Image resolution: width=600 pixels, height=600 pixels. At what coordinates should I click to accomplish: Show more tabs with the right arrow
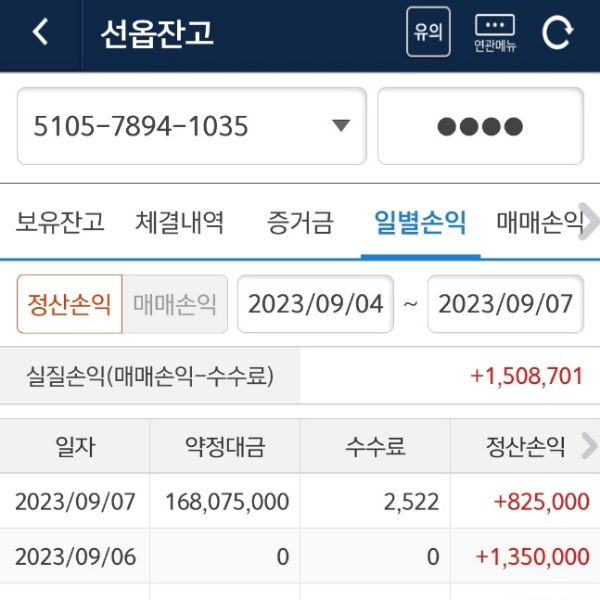click(x=590, y=222)
